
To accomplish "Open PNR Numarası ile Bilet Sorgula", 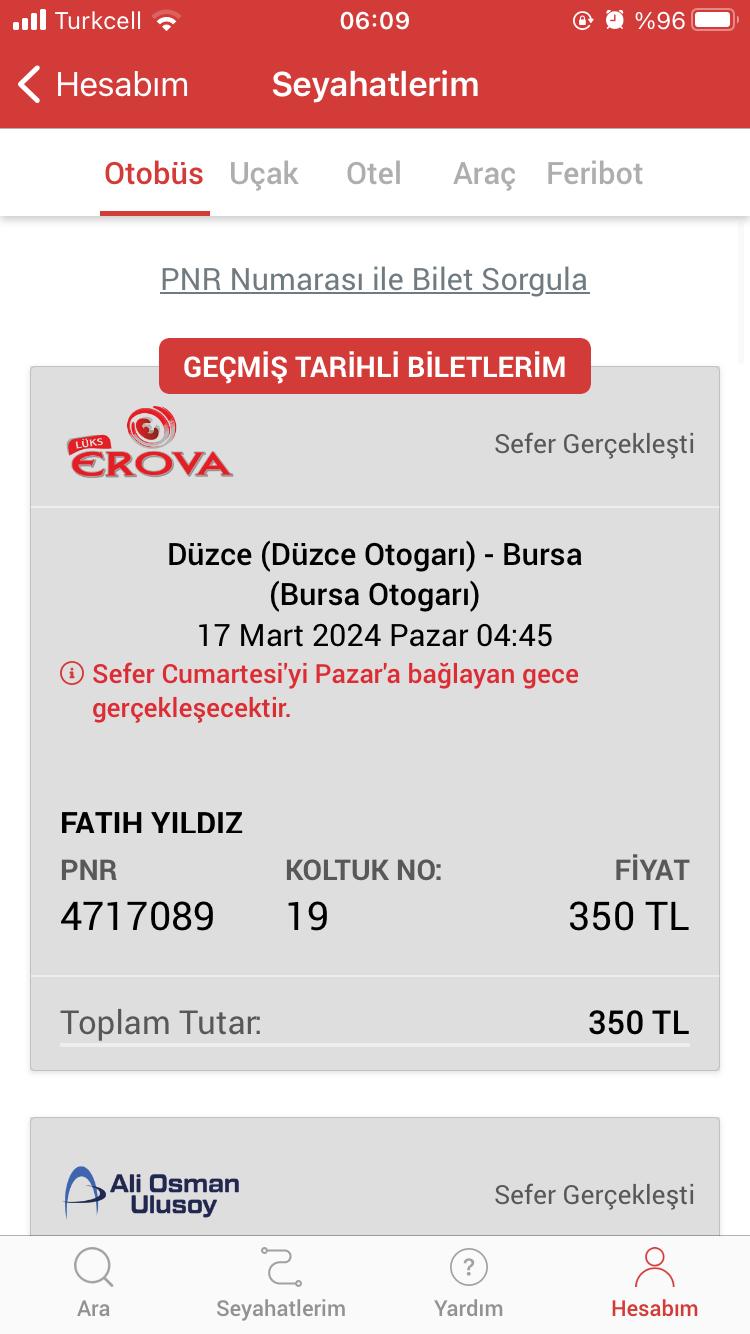I will (374, 280).
